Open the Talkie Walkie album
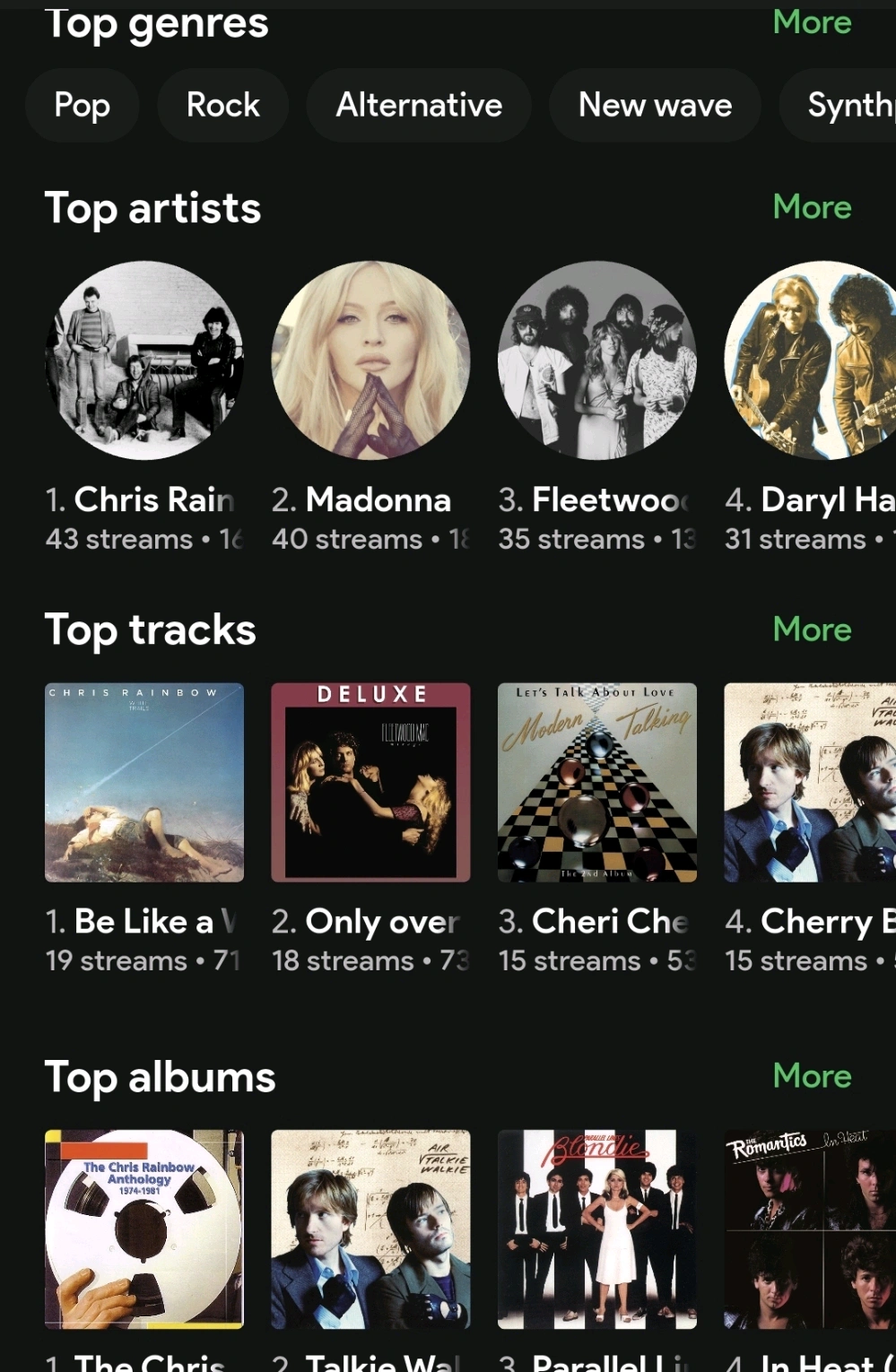The width and height of the screenshot is (896, 1372). (x=370, y=1229)
